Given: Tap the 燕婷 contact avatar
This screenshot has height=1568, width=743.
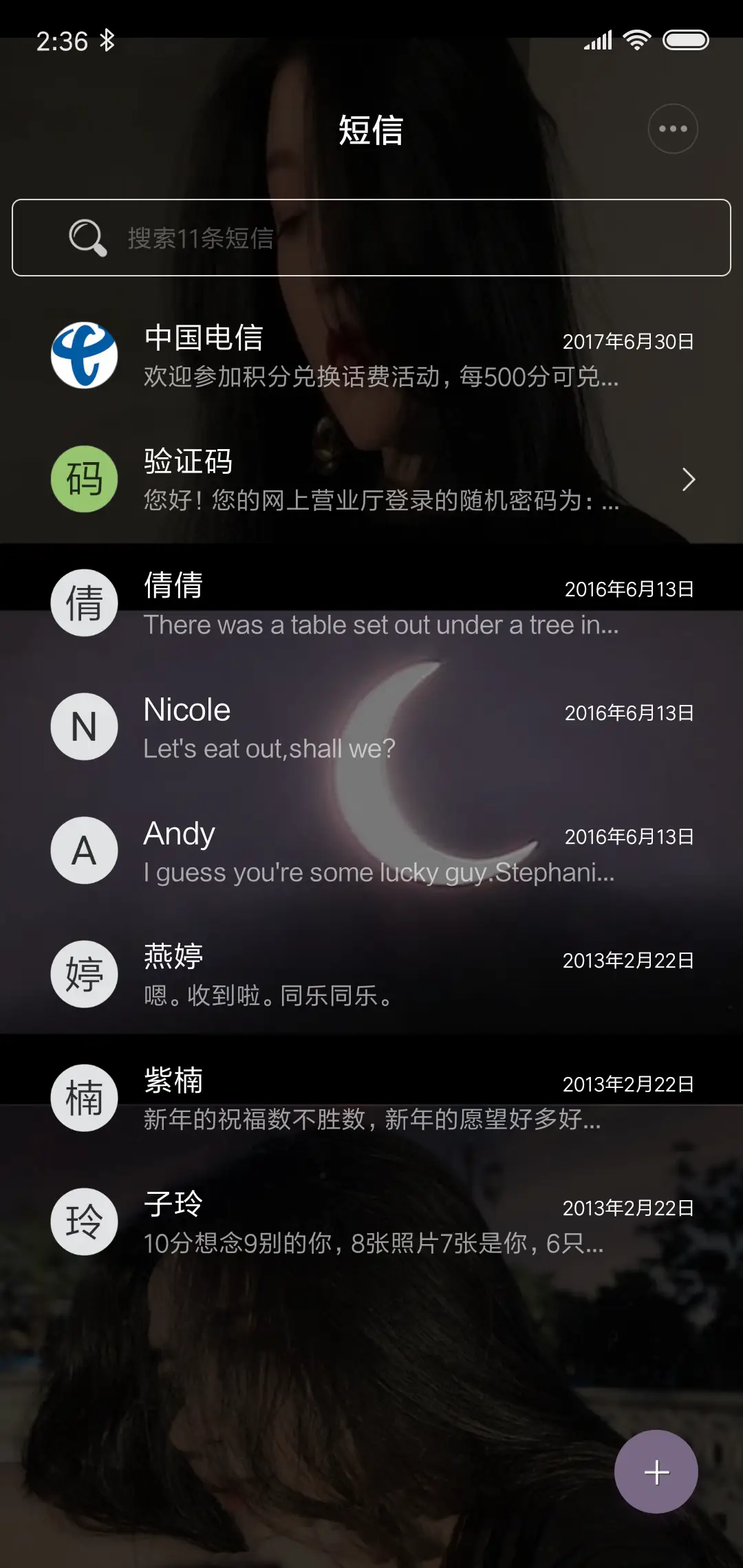Looking at the screenshot, I should (84, 974).
